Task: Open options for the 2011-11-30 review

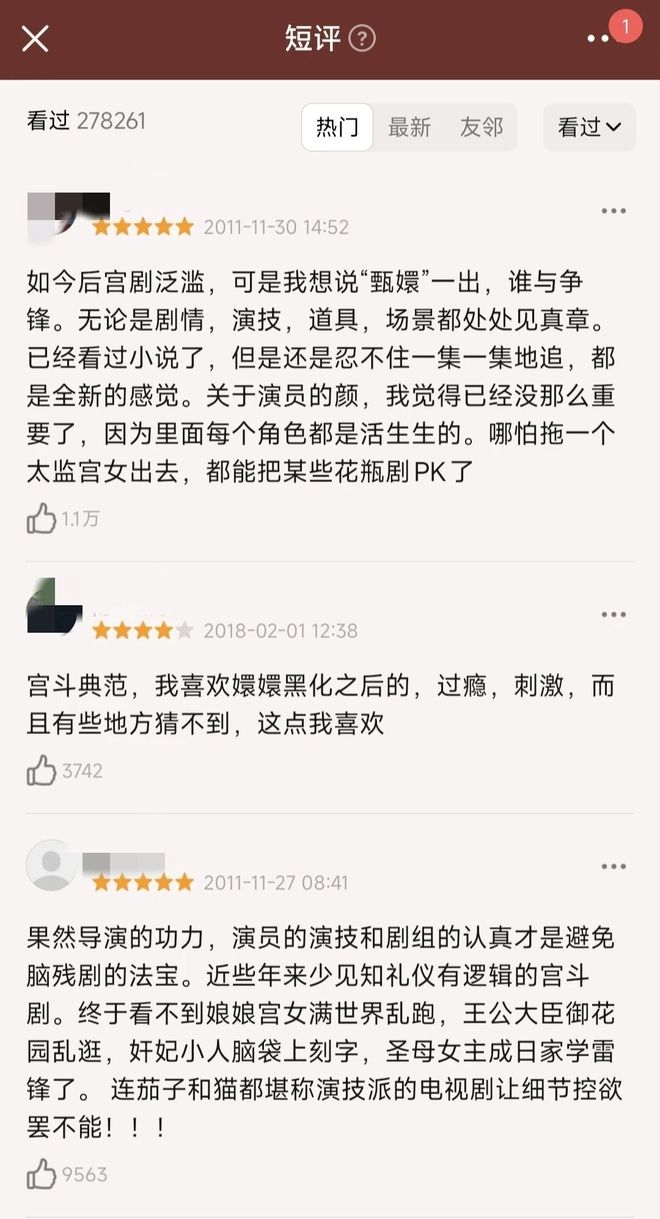Action: [613, 211]
